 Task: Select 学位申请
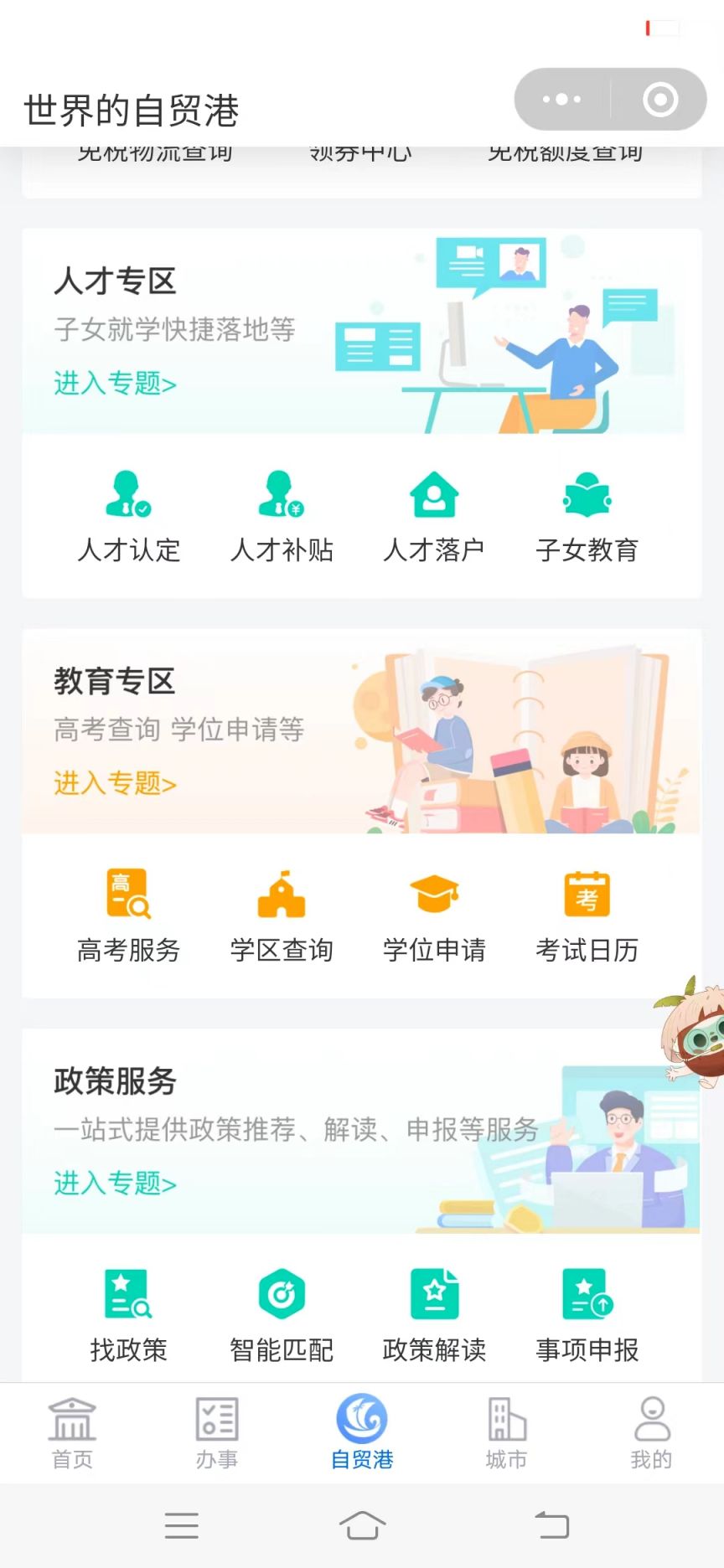[434, 916]
